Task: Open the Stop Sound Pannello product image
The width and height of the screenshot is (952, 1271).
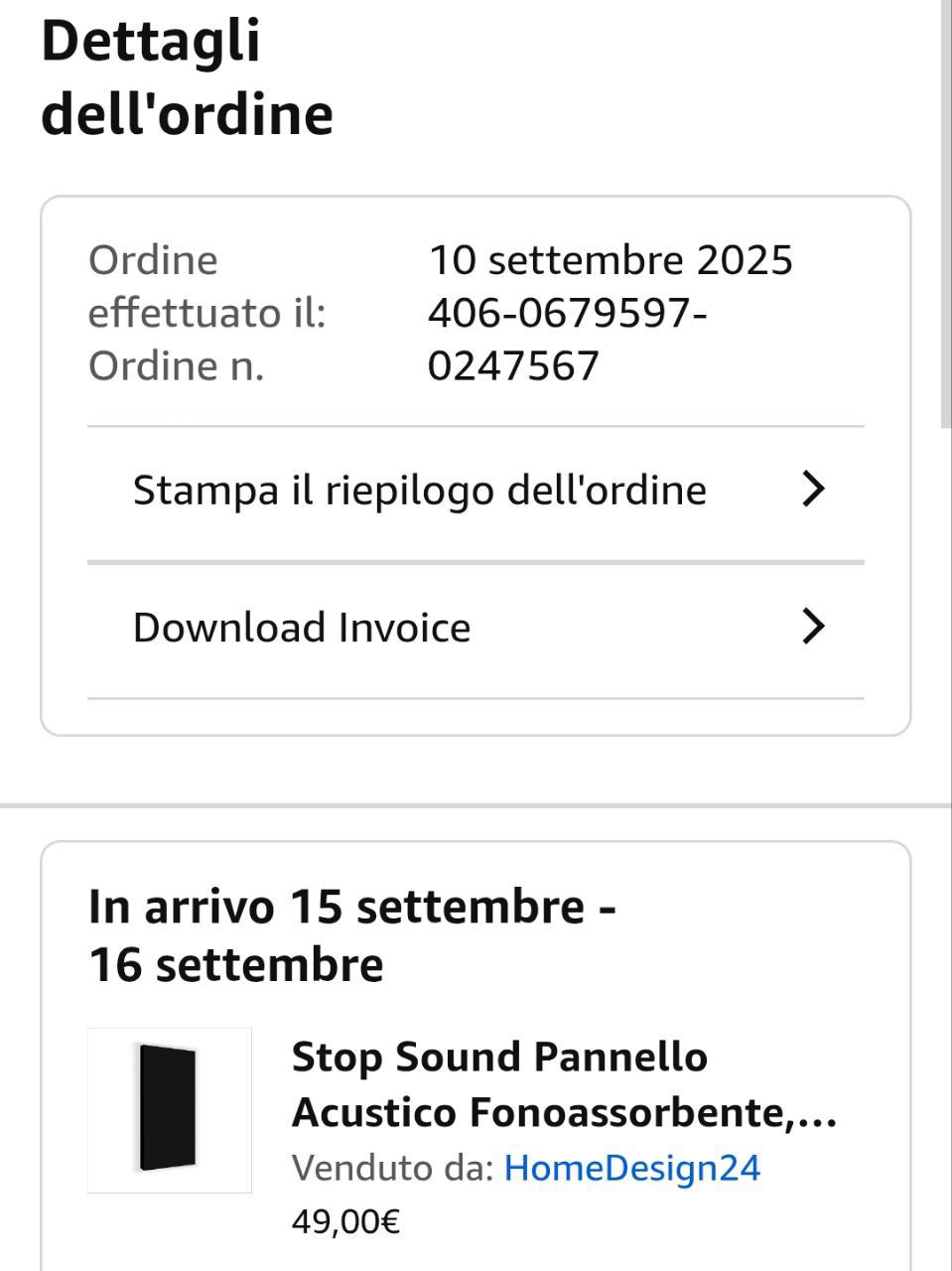Action: 170,1109
